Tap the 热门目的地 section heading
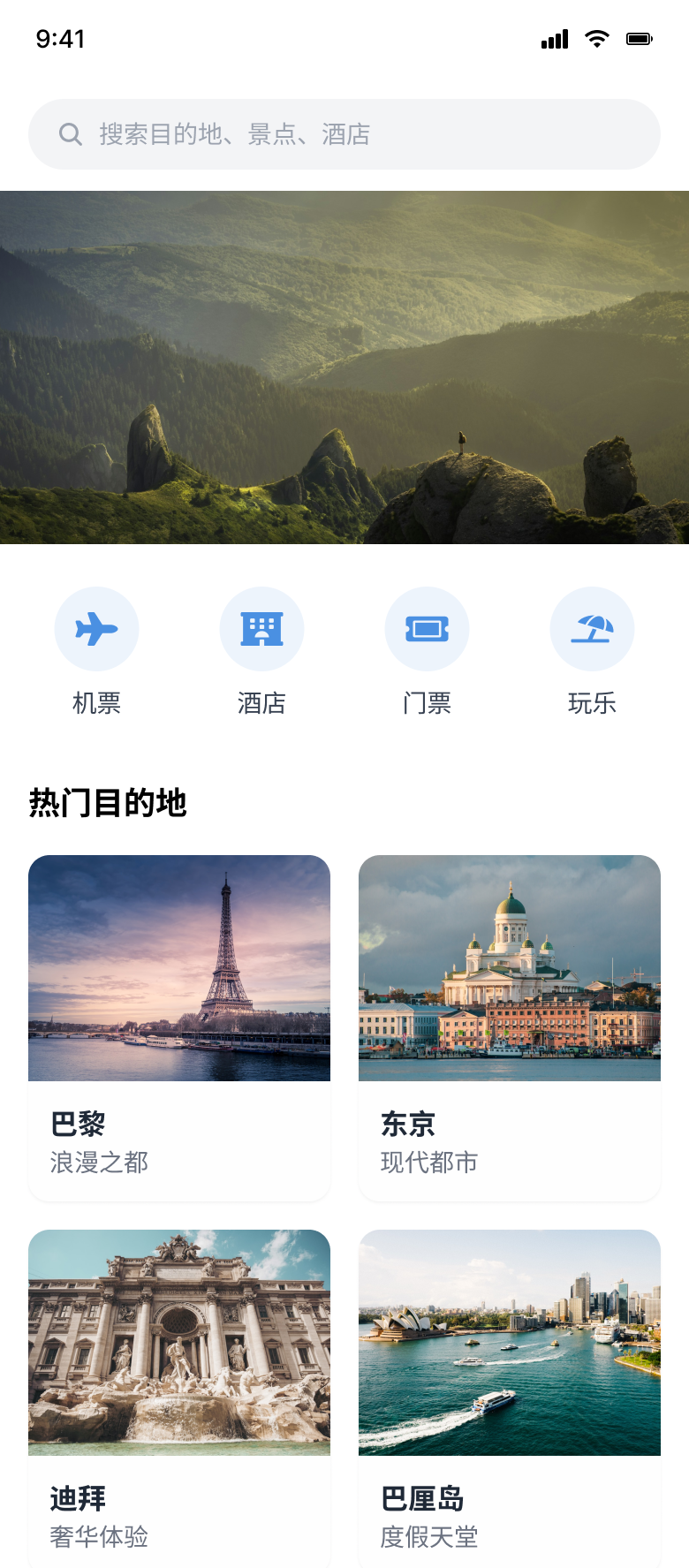Image resolution: width=689 pixels, height=1568 pixels. click(x=109, y=802)
